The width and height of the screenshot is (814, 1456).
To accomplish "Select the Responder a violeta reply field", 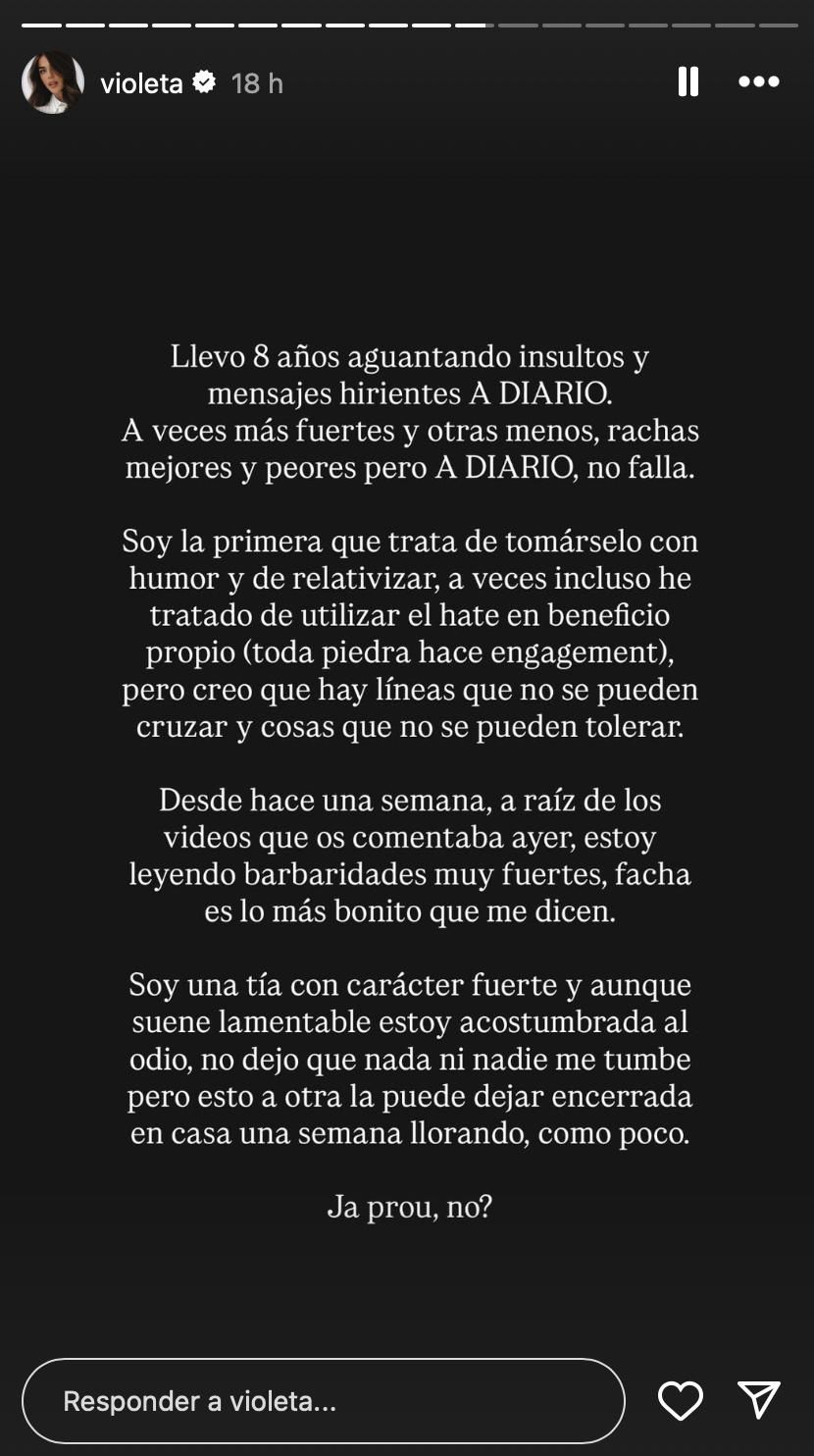I will [x=324, y=1400].
